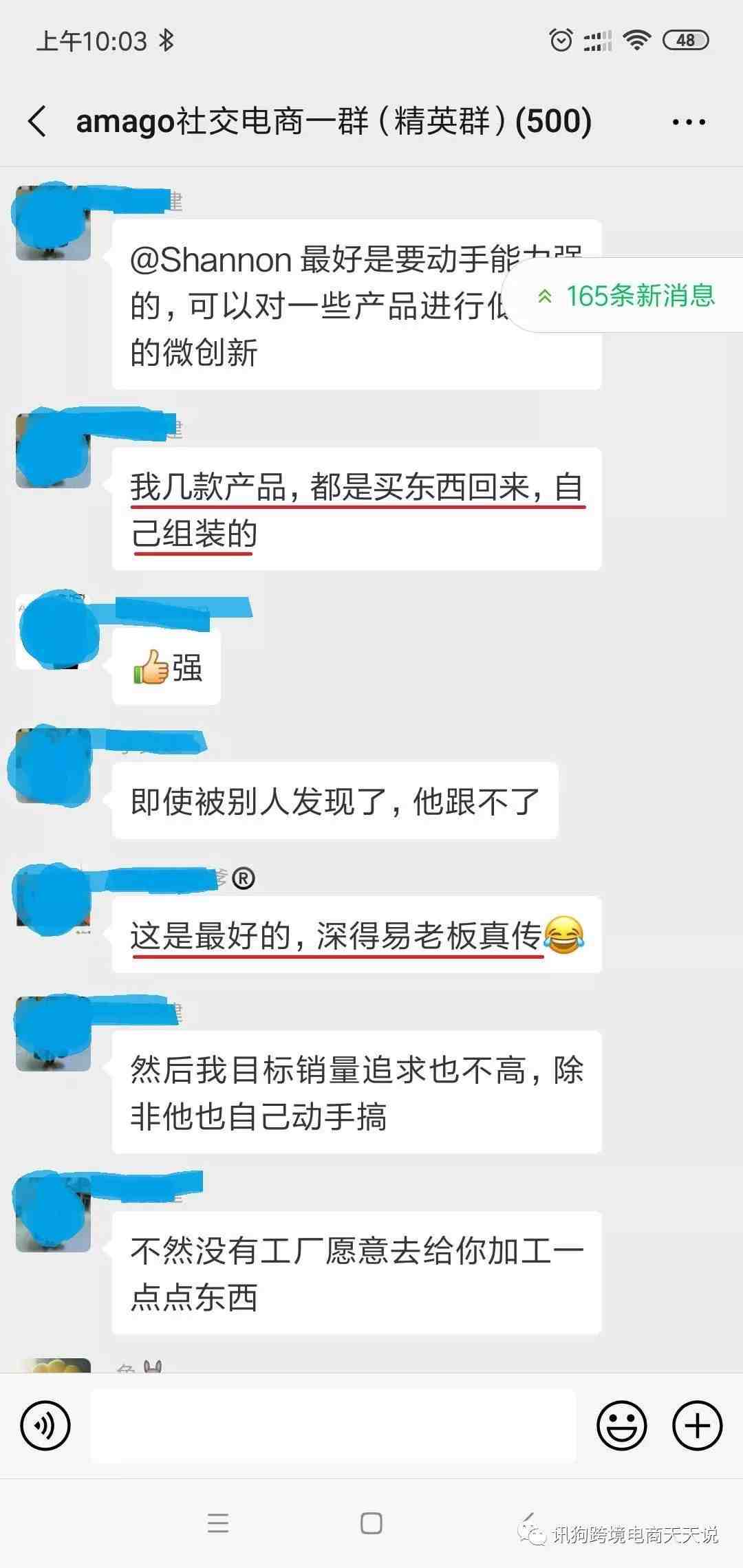Screen dimensions: 743x1568
Task: Open avatar next to the 强 thumbs-up message
Action: [x=54, y=631]
